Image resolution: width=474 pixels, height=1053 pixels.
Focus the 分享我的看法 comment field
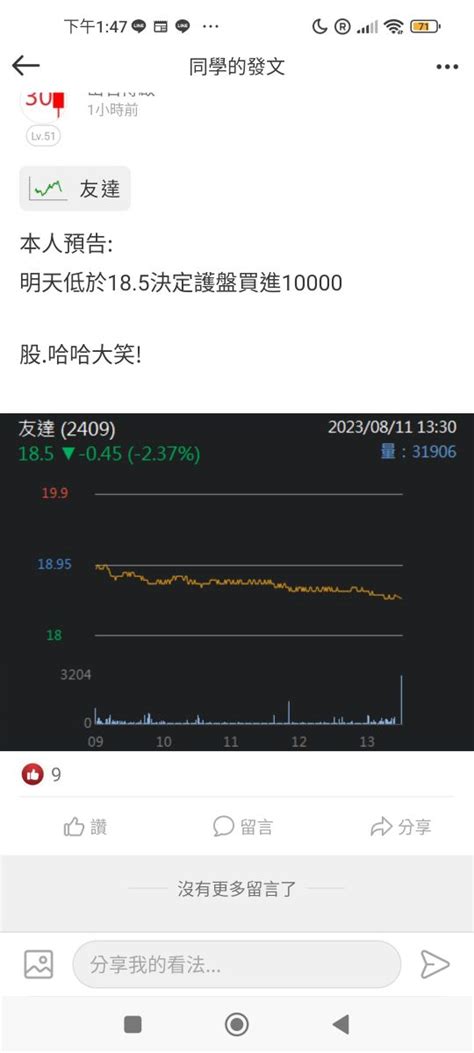click(x=236, y=964)
